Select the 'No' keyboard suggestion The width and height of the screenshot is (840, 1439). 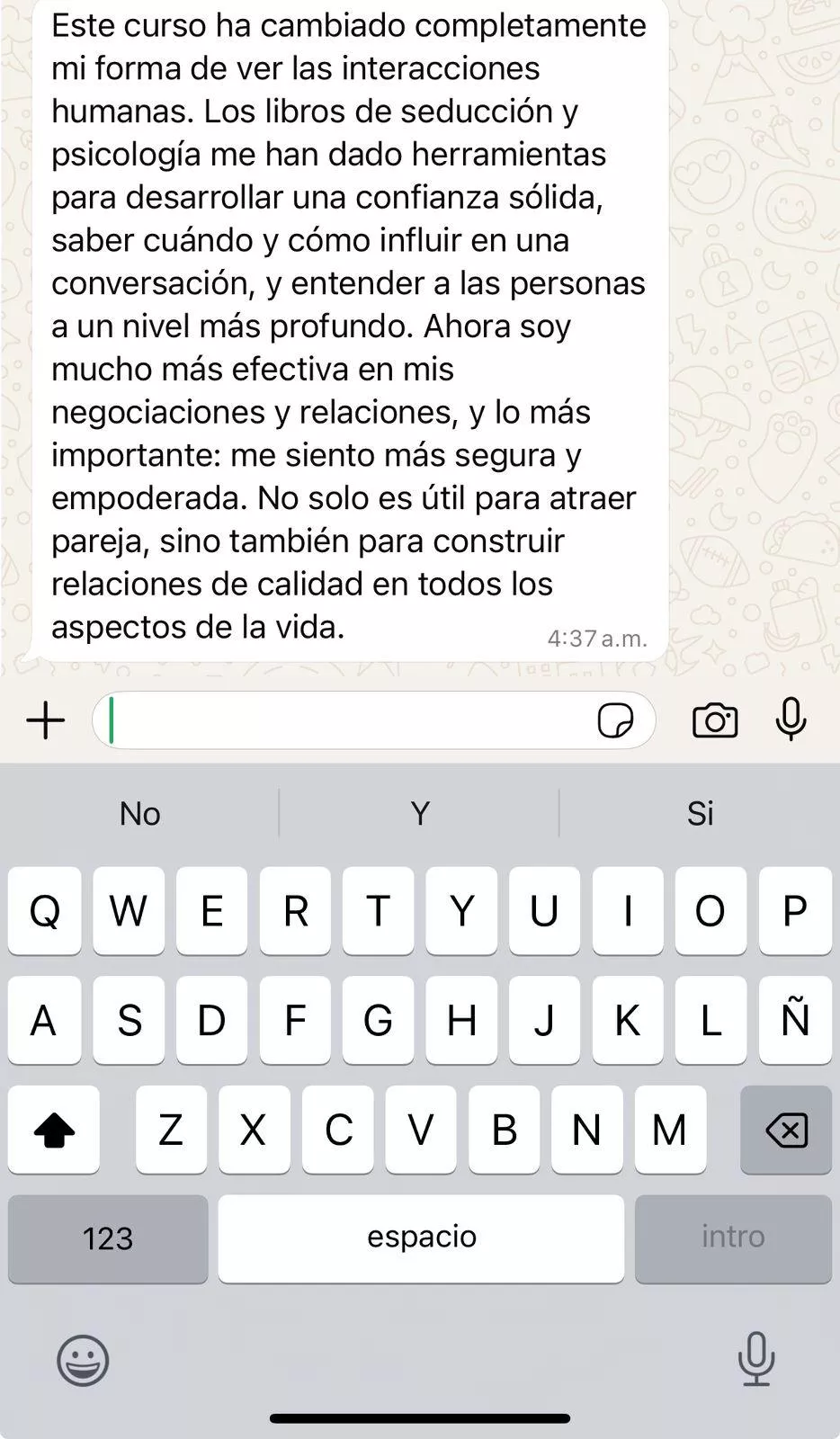[140, 813]
